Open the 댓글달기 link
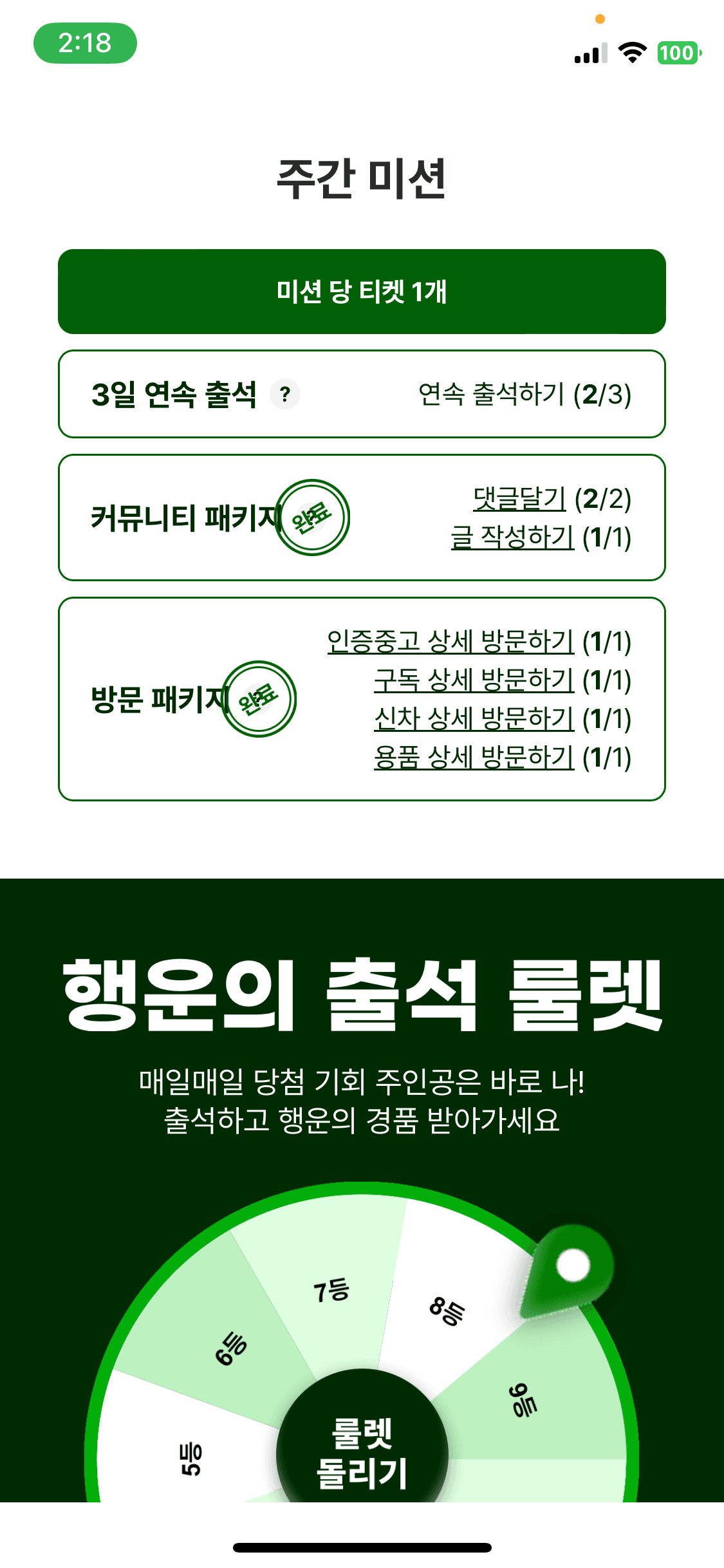Viewport: 724px width, 1568px height. pos(519,499)
